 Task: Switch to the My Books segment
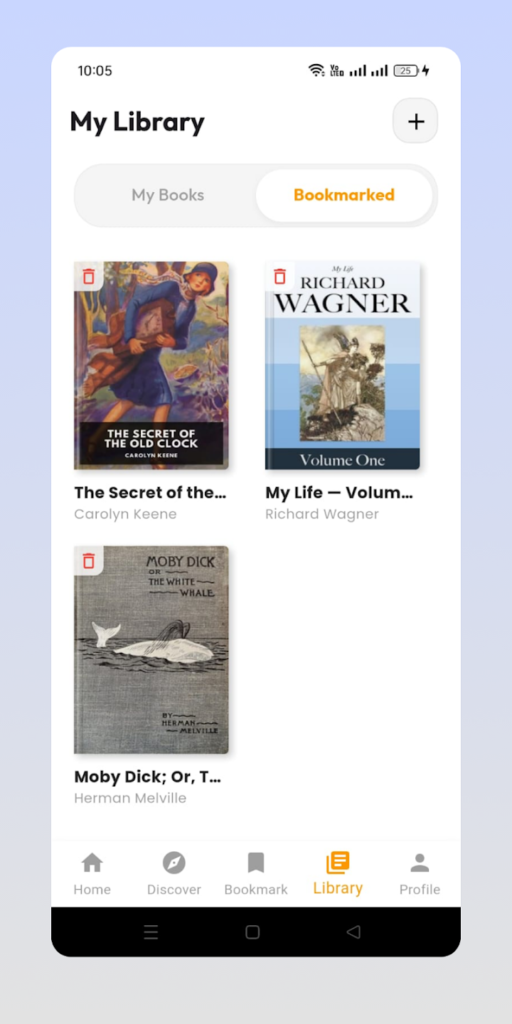(168, 195)
